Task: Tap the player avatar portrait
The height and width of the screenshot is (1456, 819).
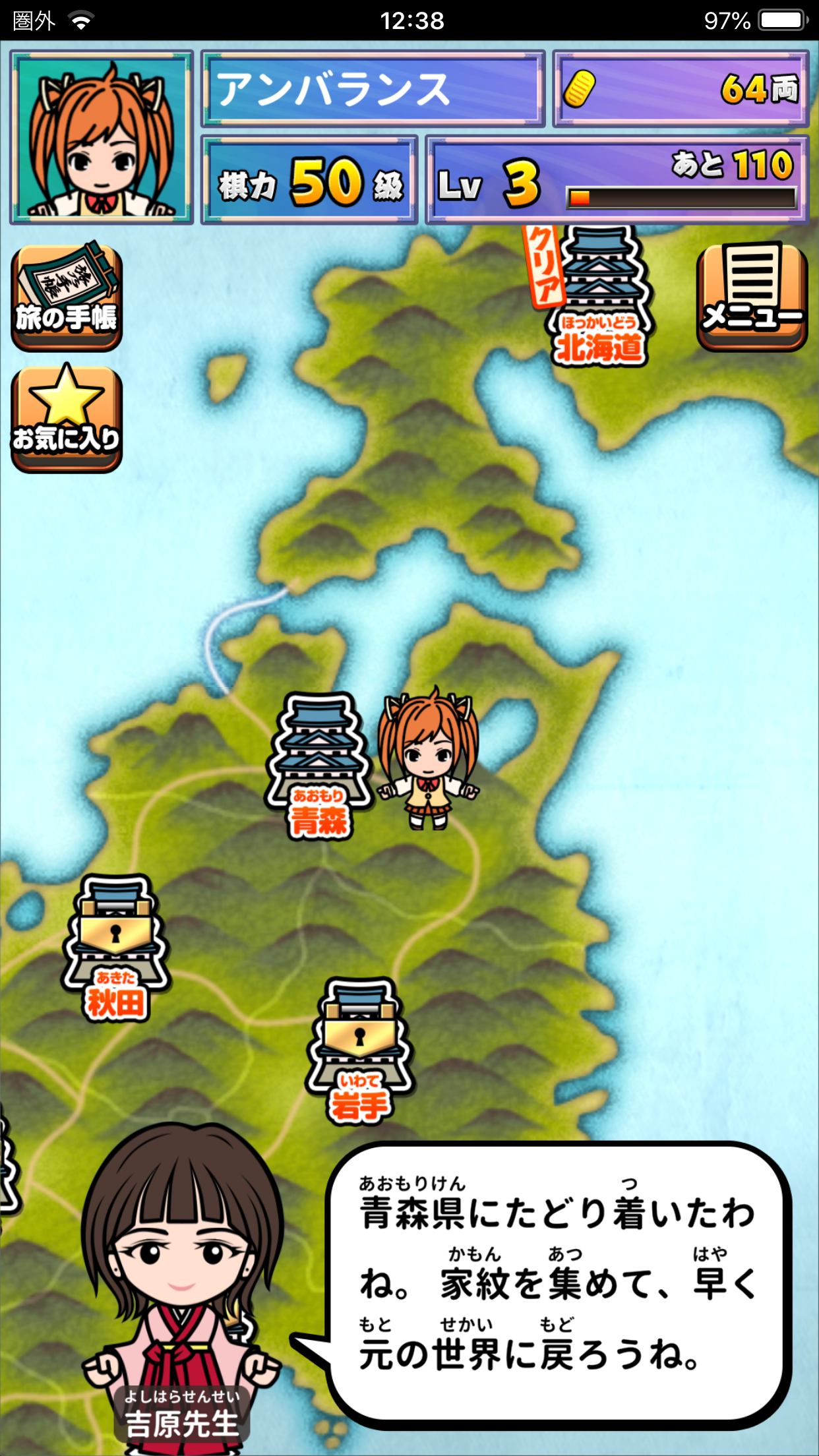Action: point(102,137)
